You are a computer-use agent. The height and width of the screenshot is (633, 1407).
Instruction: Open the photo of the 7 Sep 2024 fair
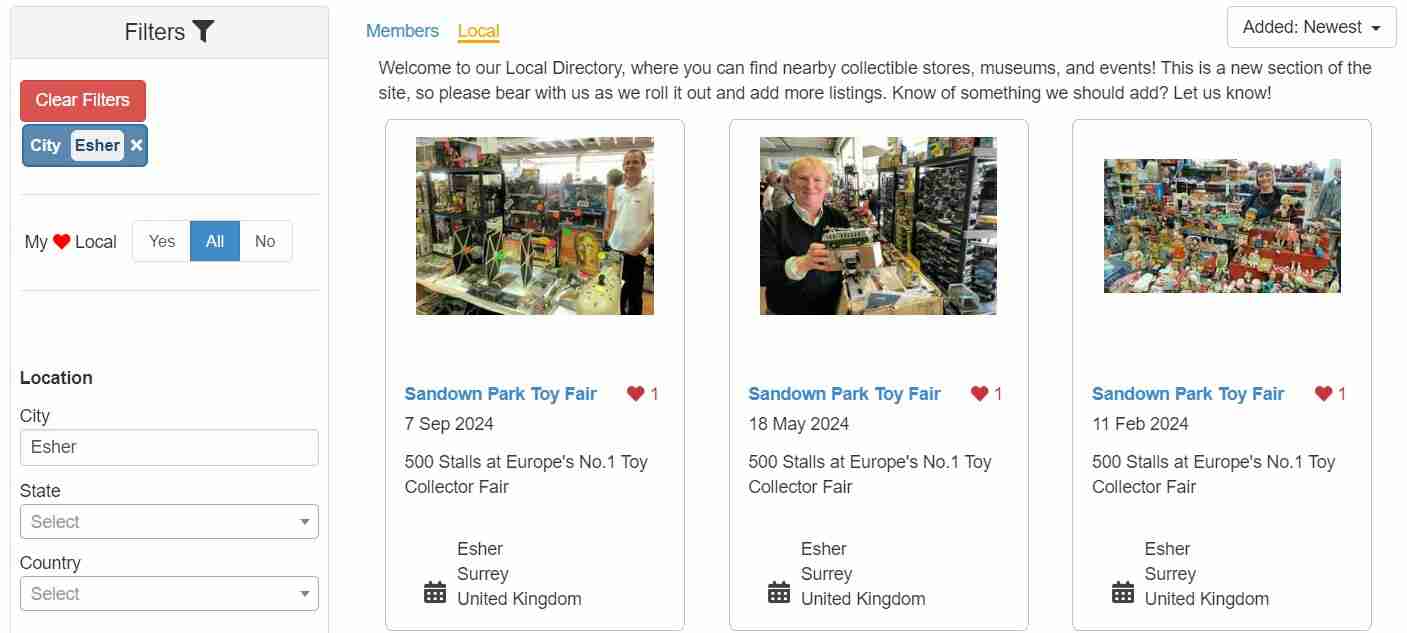coord(535,226)
